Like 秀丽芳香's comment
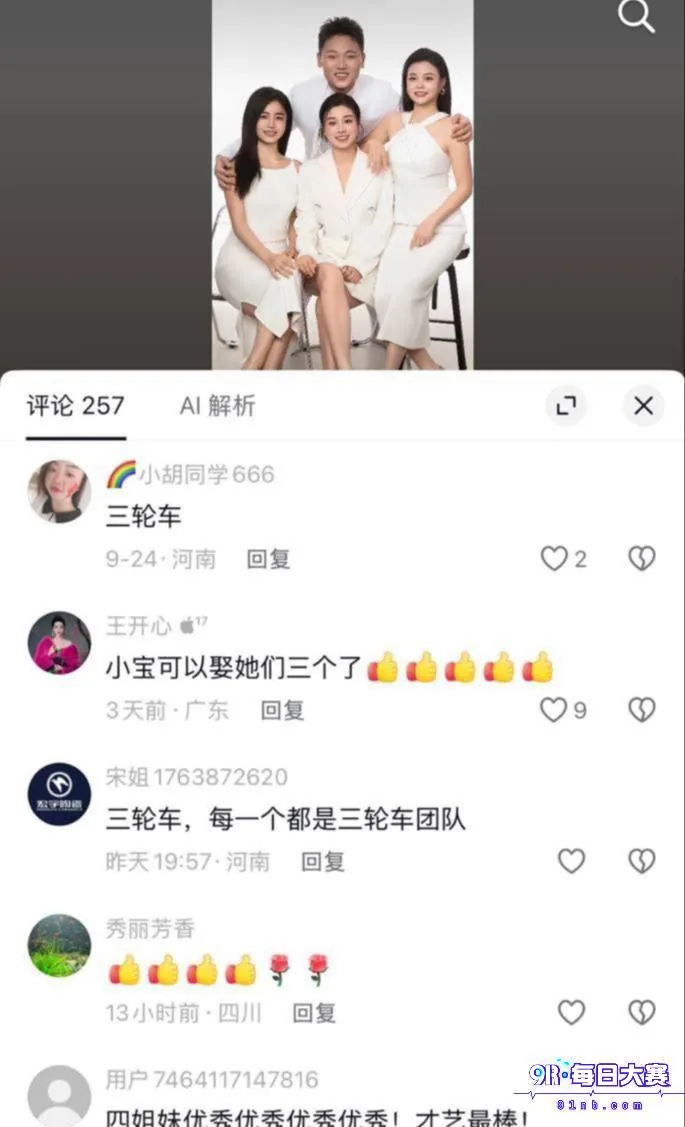Screen dimensions: 685x1127 [x=571, y=1012]
